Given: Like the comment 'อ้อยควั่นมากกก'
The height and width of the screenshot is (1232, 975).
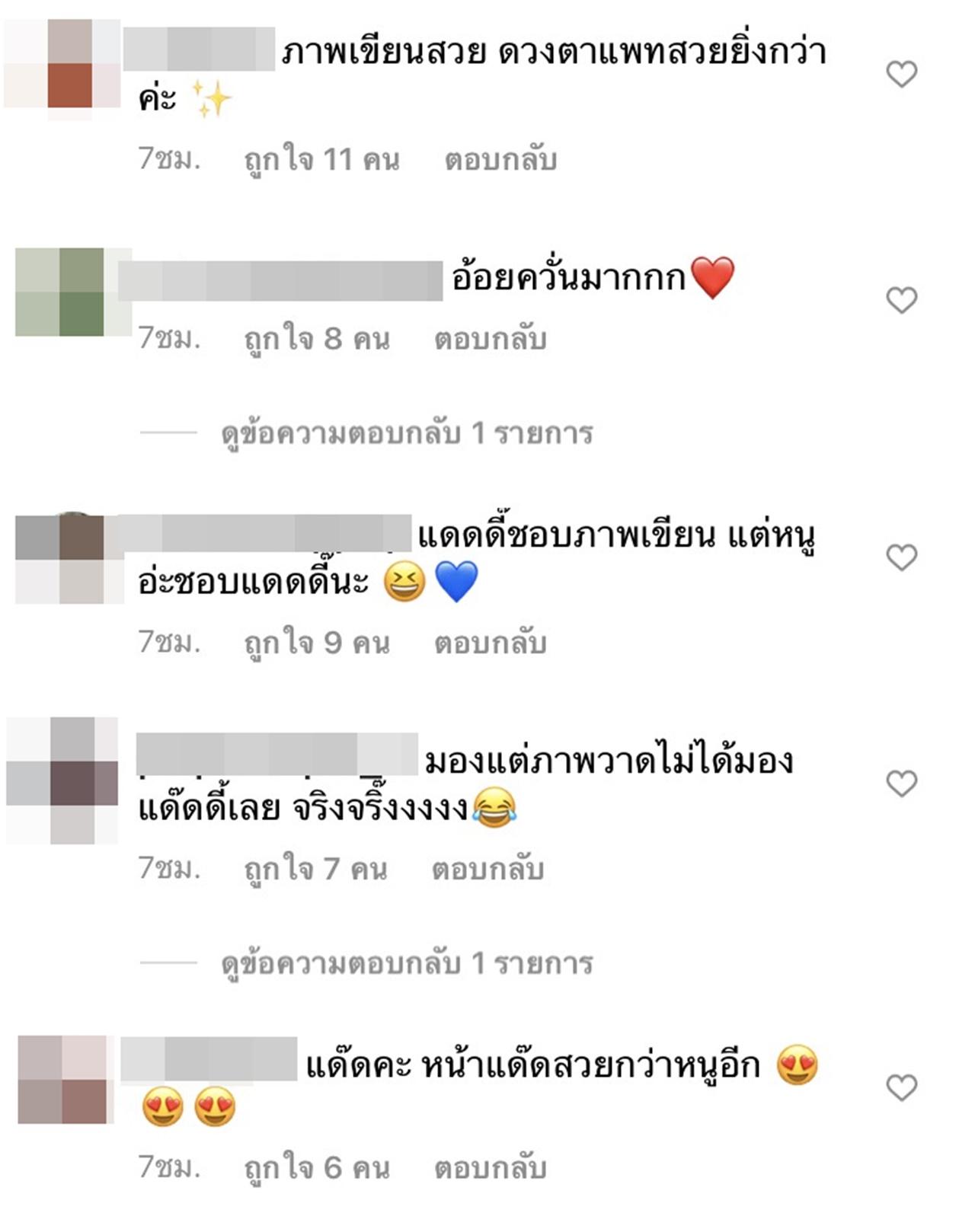Looking at the screenshot, I should [901, 301].
